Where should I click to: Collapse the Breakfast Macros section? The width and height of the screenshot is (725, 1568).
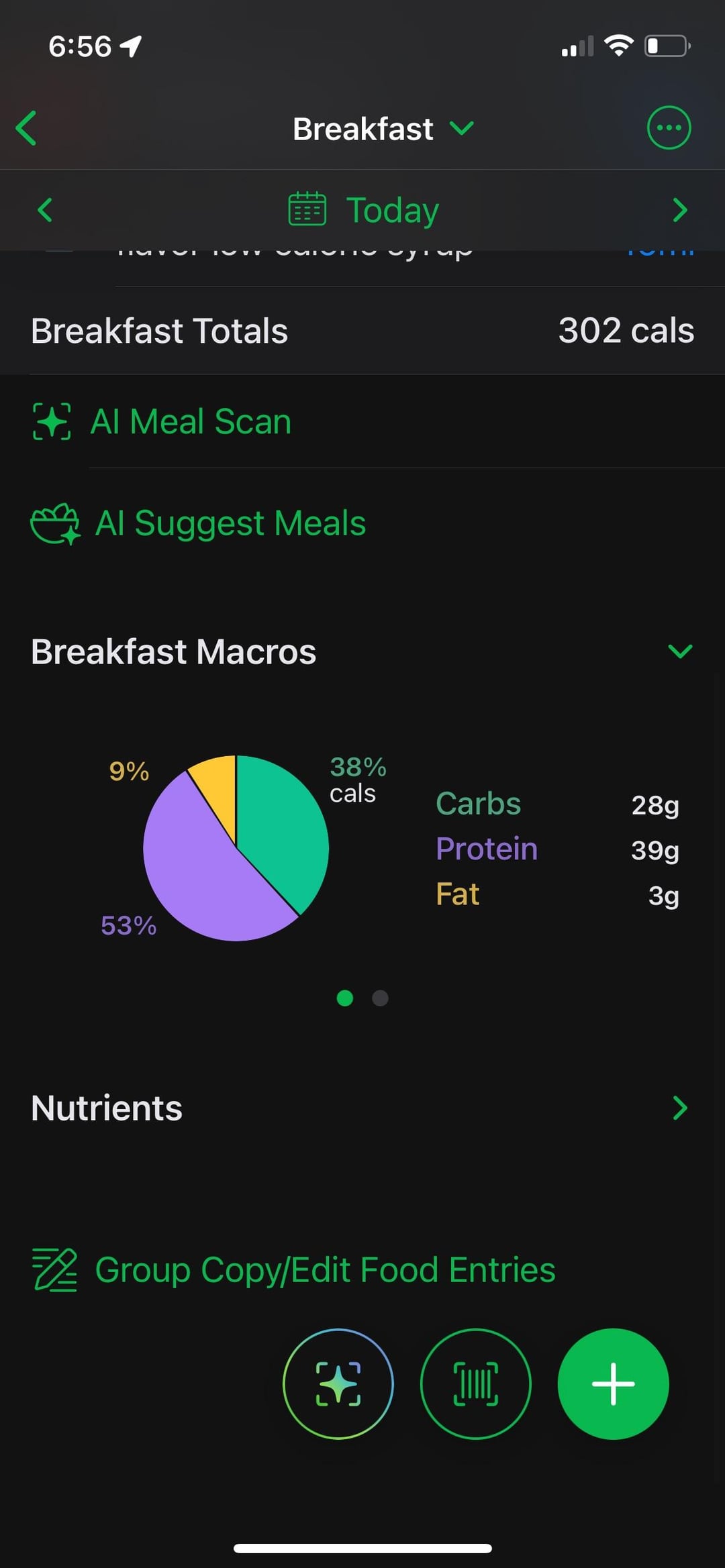(x=679, y=651)
